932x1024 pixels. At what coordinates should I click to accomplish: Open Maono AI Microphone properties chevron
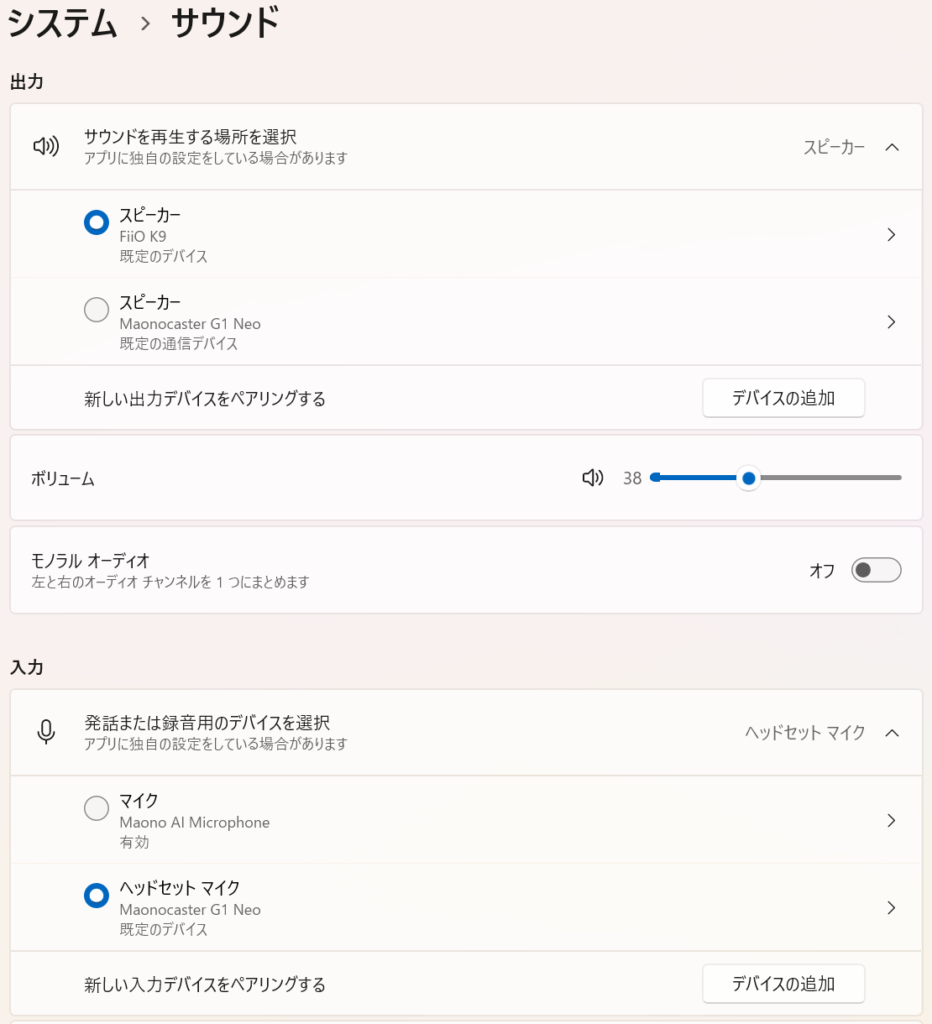891,821
